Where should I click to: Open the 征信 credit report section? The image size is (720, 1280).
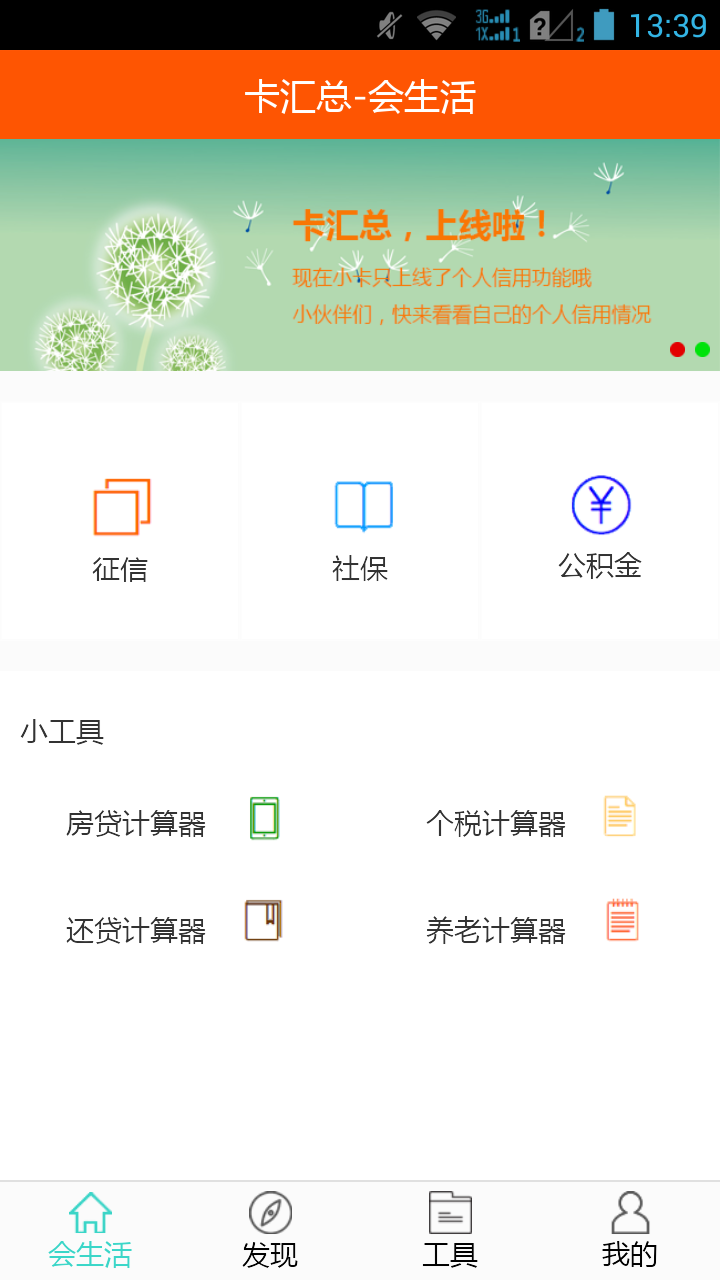click(x=120, y=522)
